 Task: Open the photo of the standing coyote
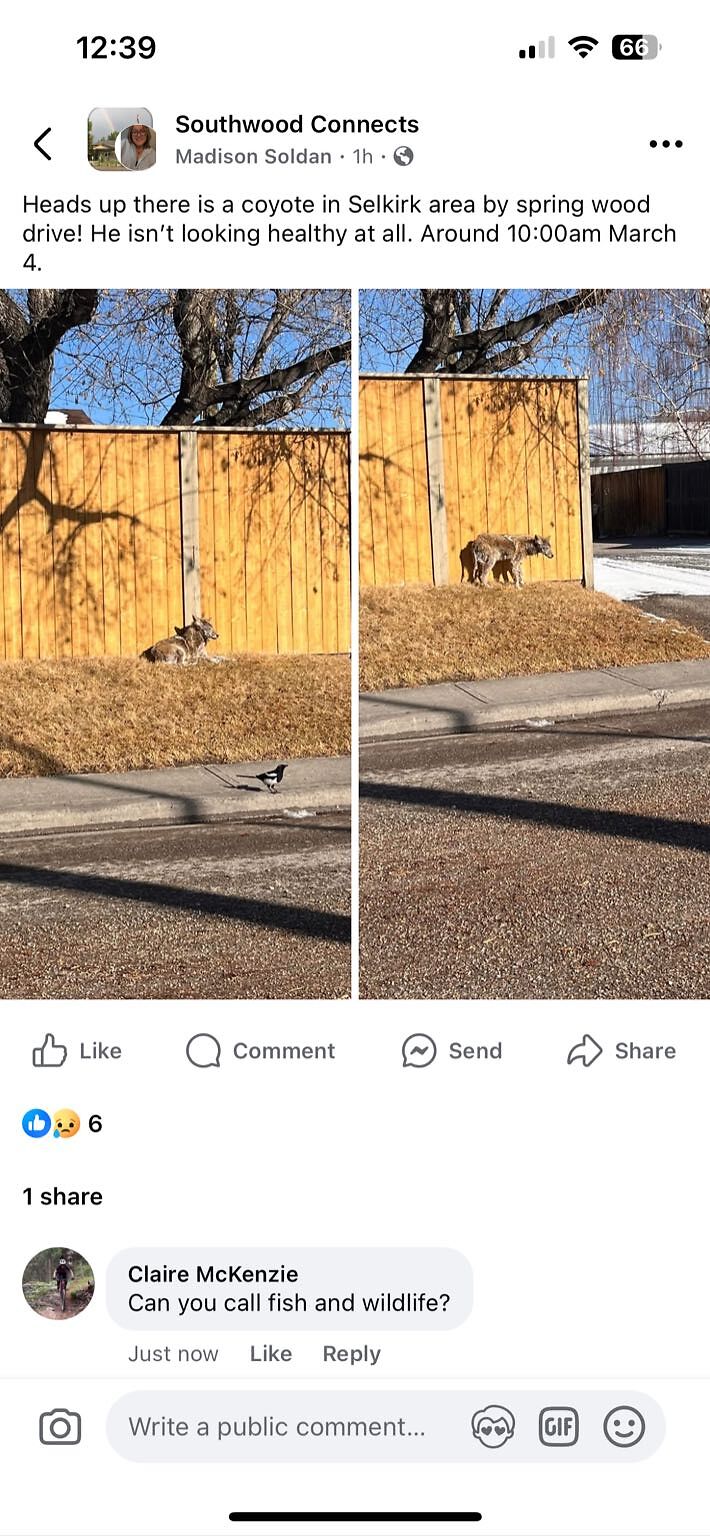535,644
